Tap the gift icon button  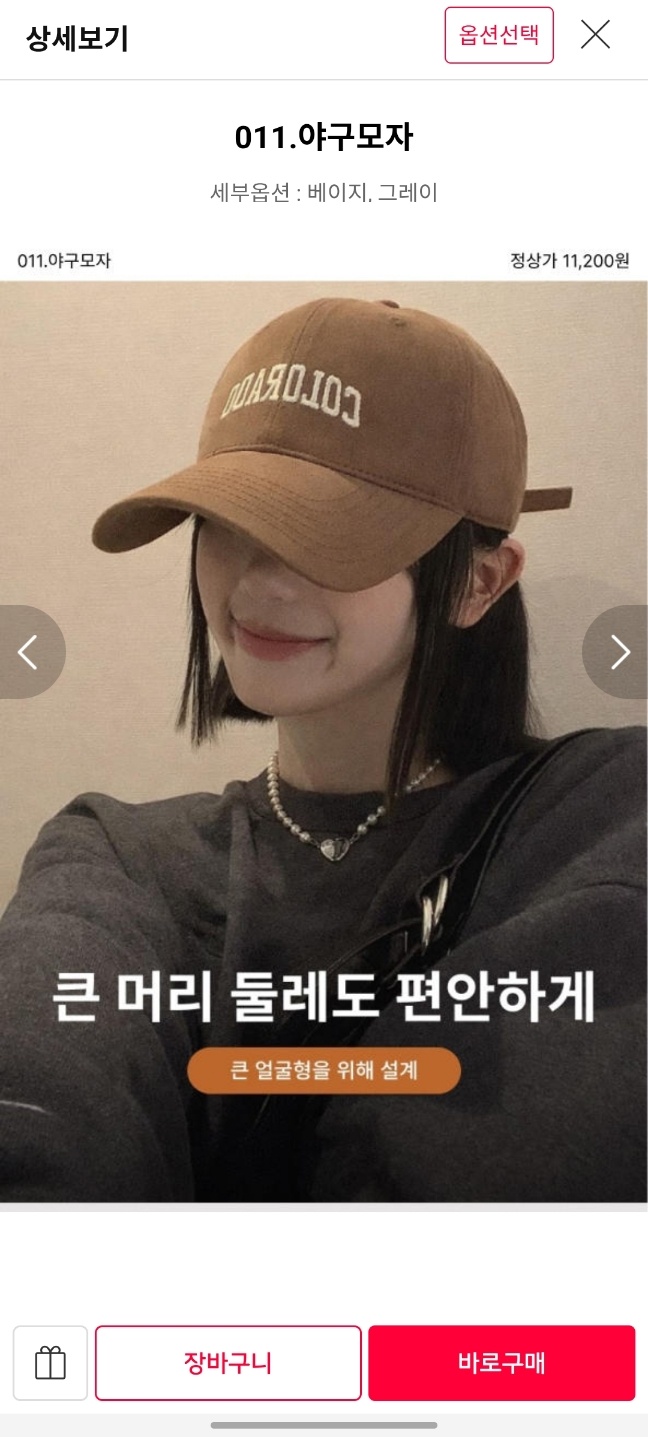point(50,1363)
